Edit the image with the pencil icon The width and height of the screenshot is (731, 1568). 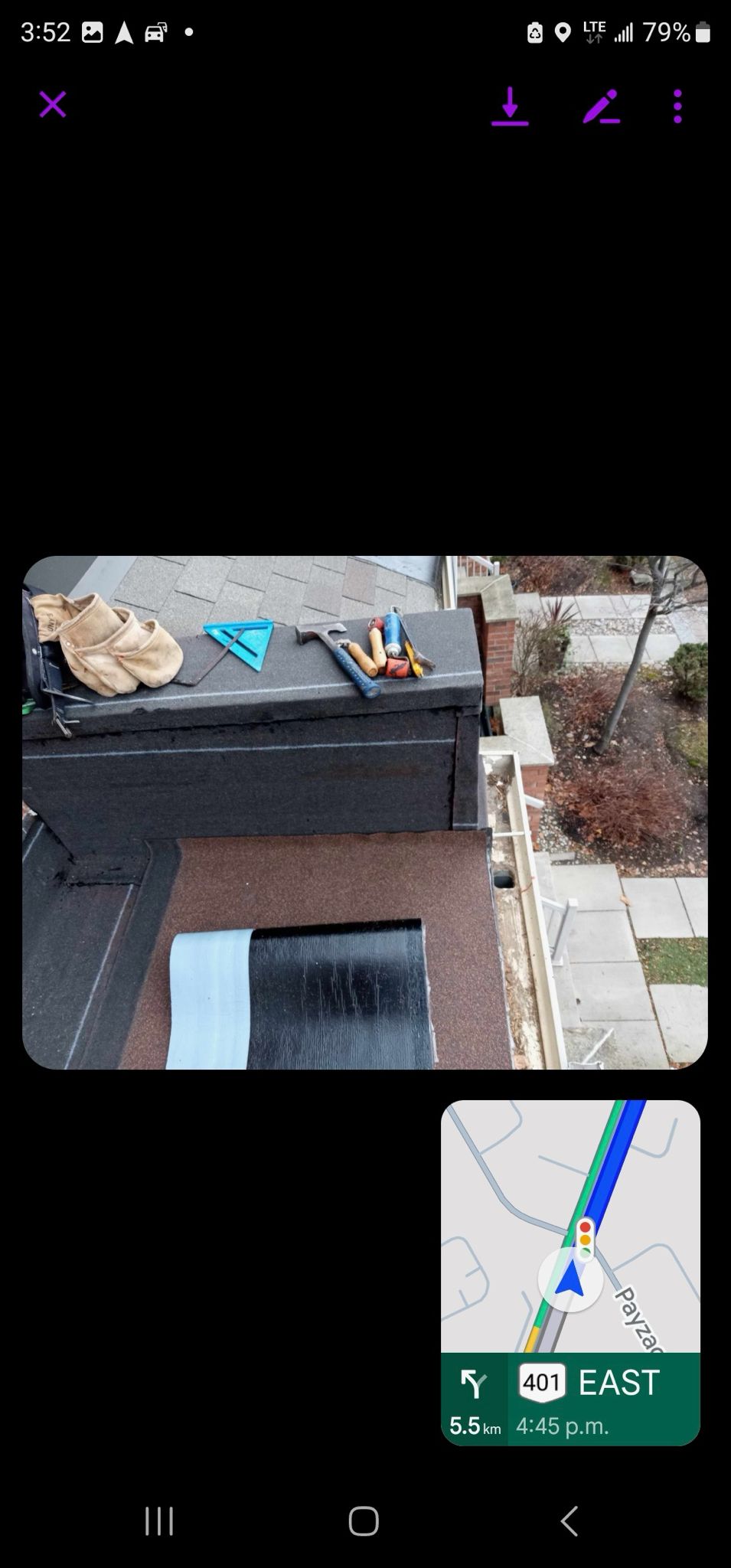pyautogui.click(x=601, y=106)
